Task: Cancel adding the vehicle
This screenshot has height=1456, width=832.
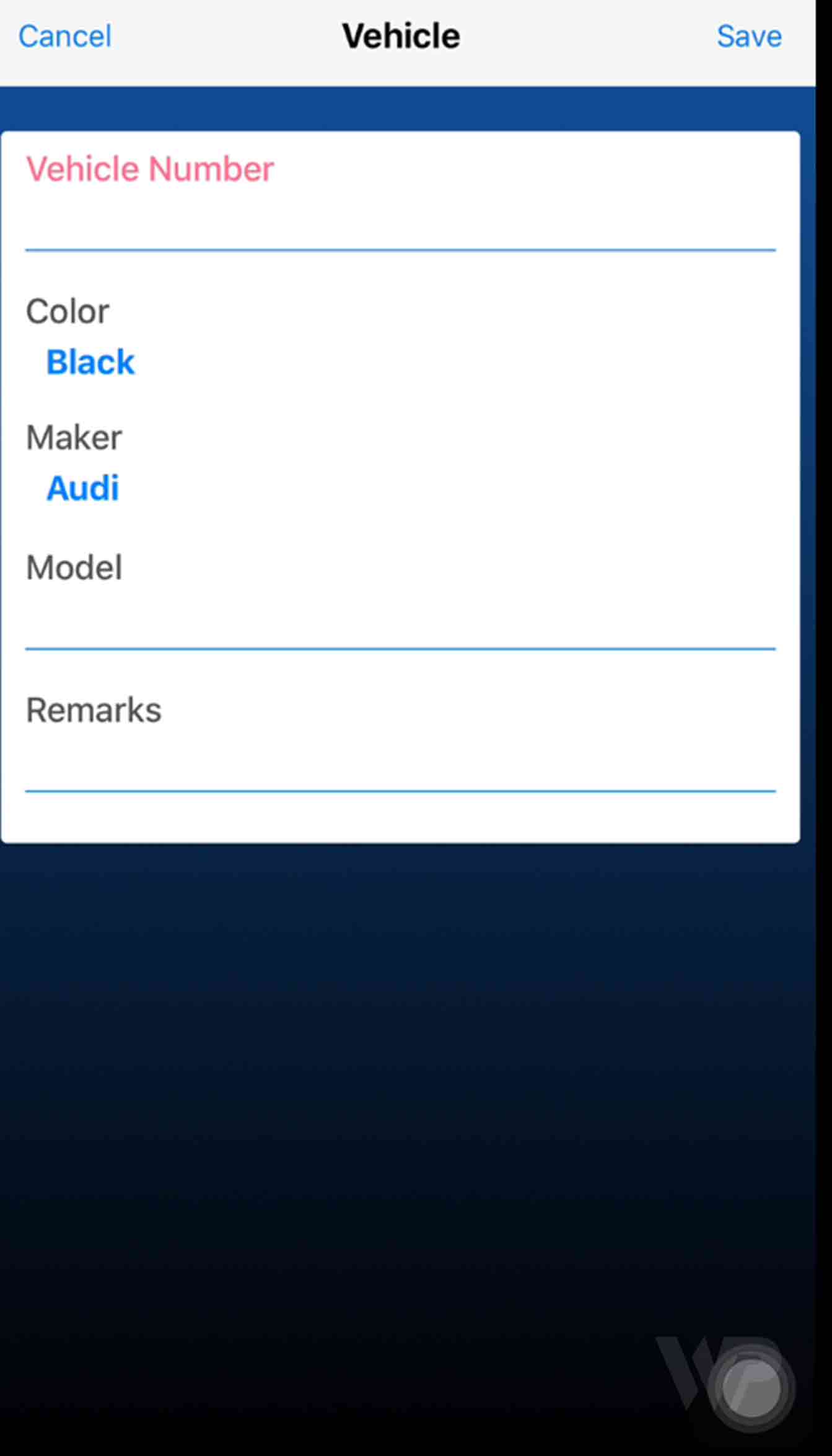Action: [x=65, y=37]
